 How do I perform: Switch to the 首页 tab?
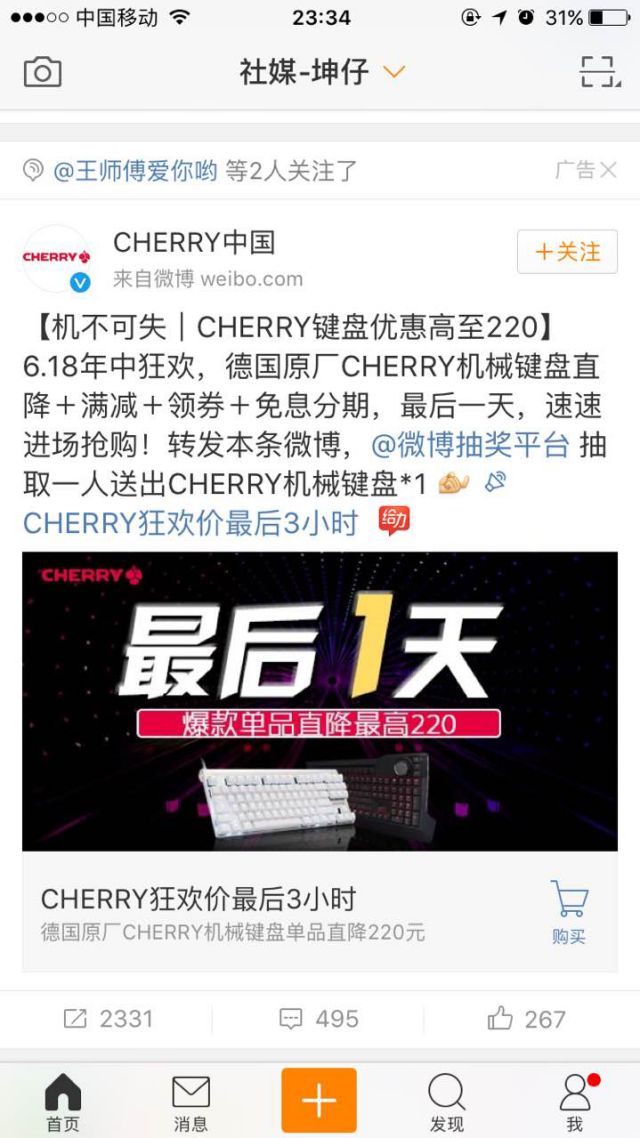62,1102
